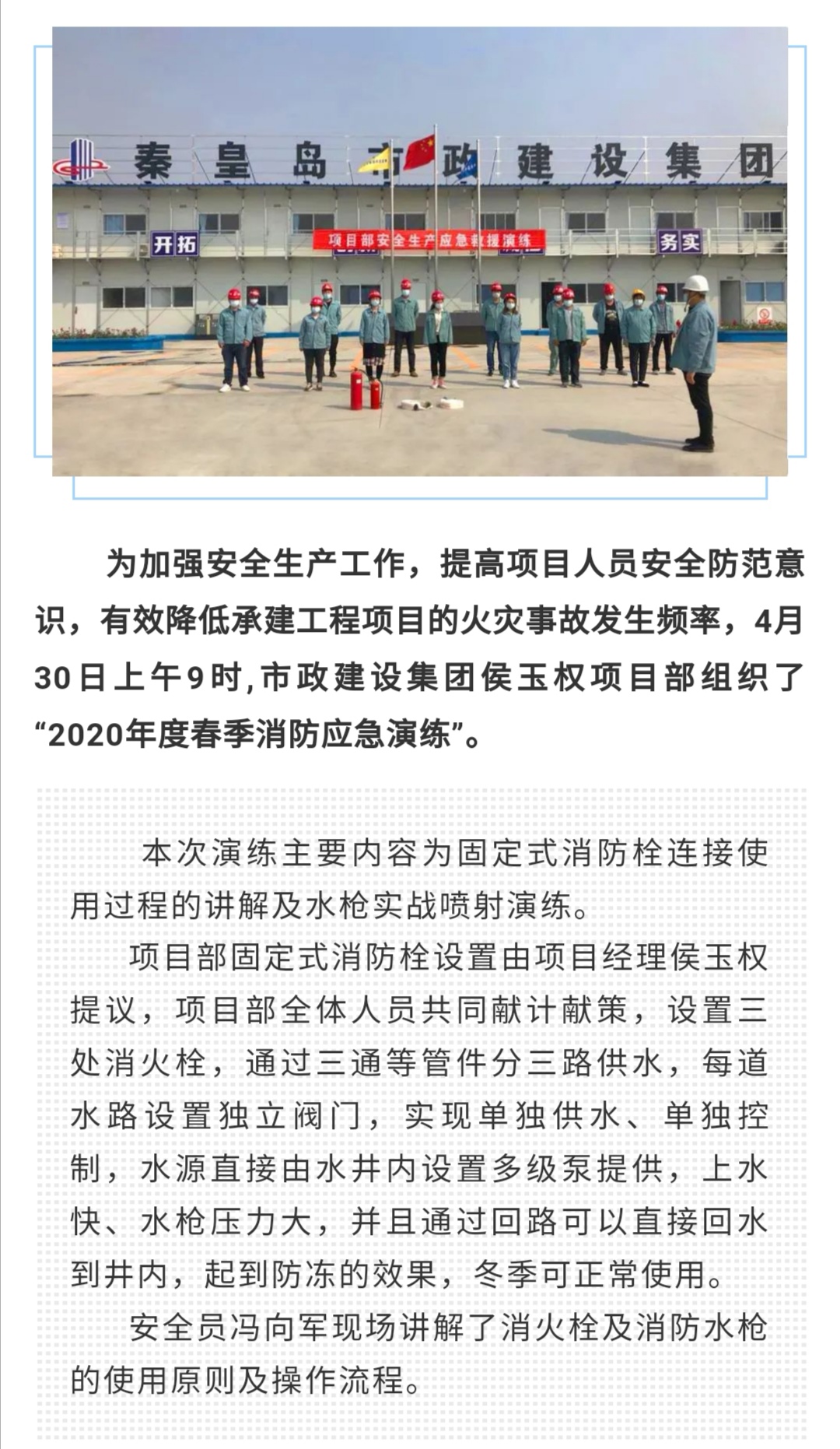The width and height of the screenshot is (840, 1449).
Task: Open the fire drill group photo
Action: pyautogui.click(x=420, y=251)
